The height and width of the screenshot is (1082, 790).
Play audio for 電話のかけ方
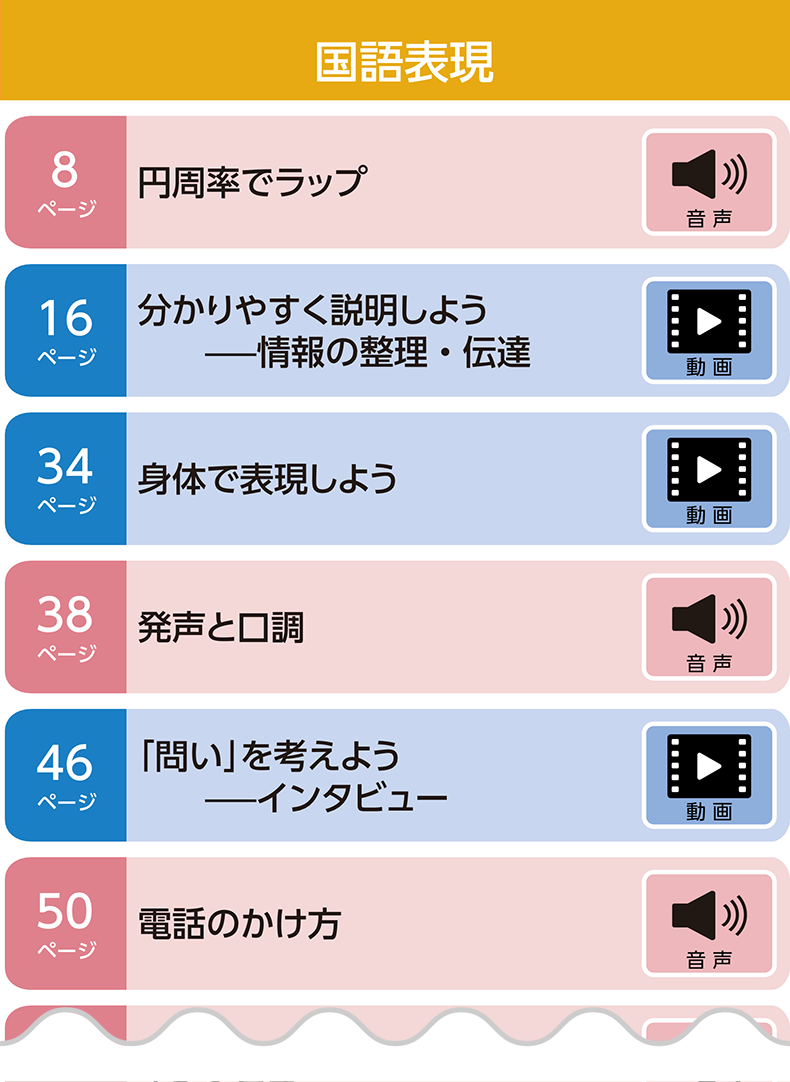point(709,923)
